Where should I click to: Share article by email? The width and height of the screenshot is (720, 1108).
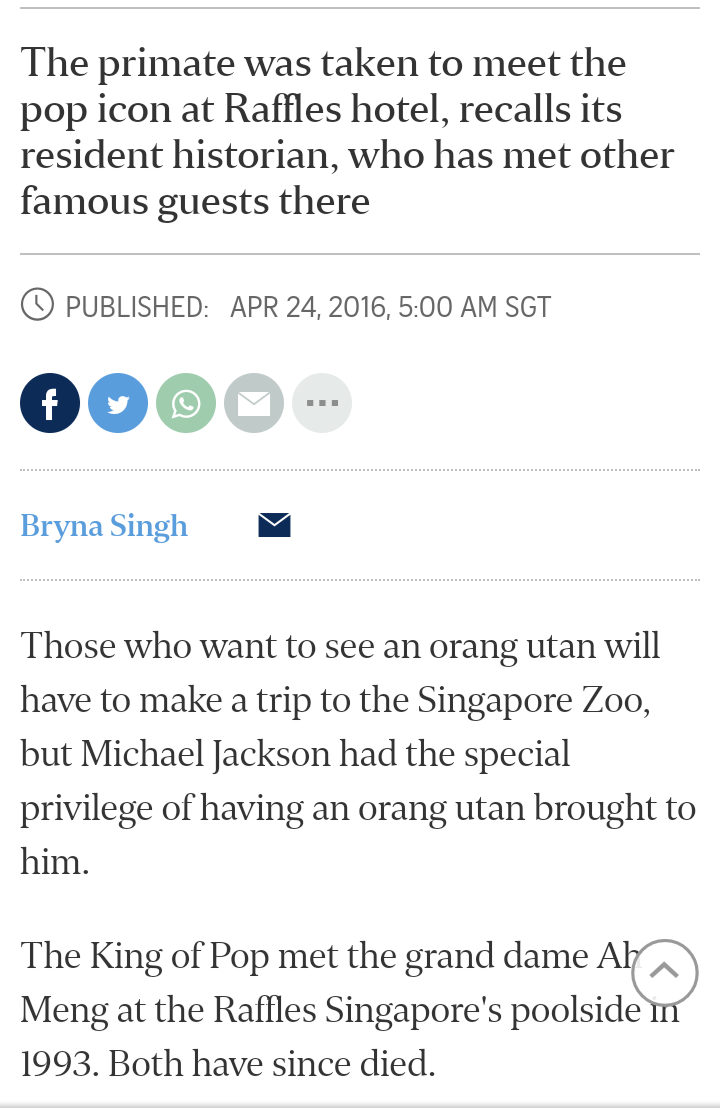coord(254,403)
